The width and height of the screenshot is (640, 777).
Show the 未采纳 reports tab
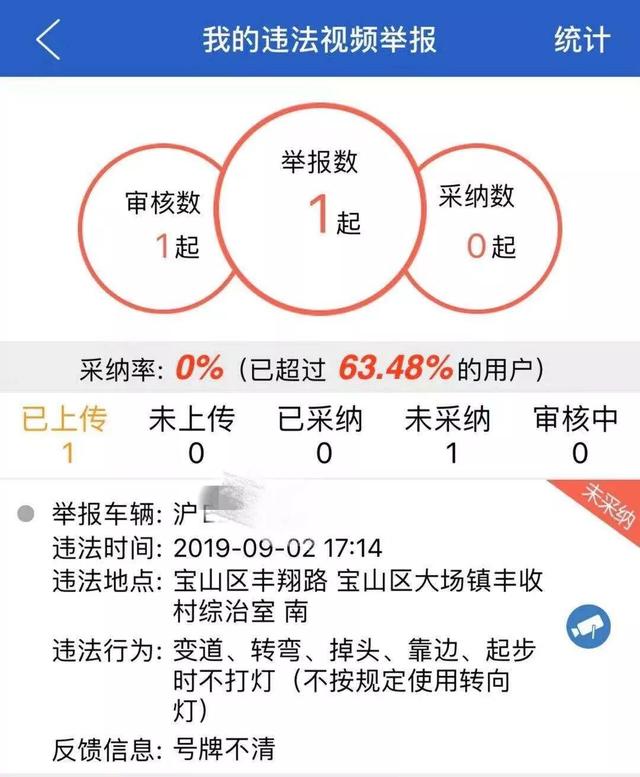point(448,435)
